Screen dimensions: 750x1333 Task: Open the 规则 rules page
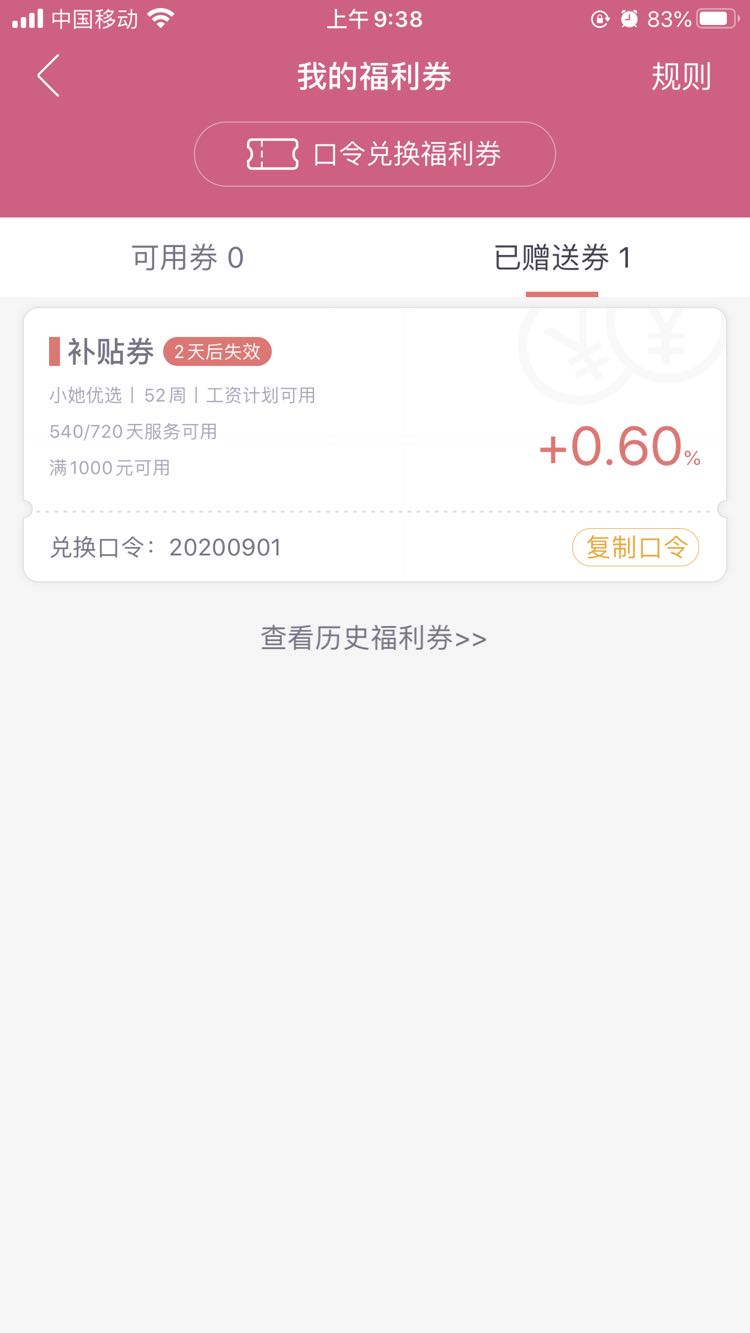(681, 77)
